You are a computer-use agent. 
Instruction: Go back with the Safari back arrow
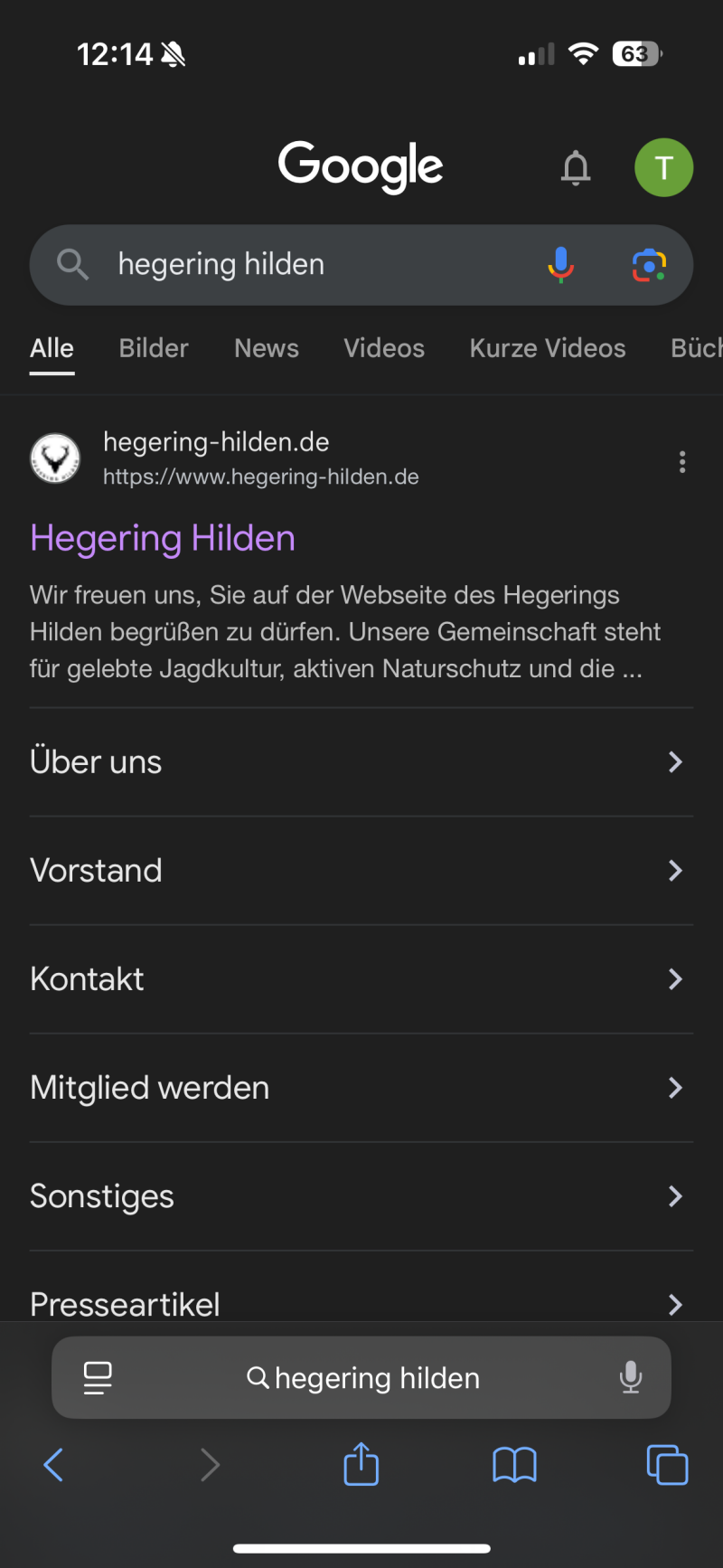tap(54, 1465)
